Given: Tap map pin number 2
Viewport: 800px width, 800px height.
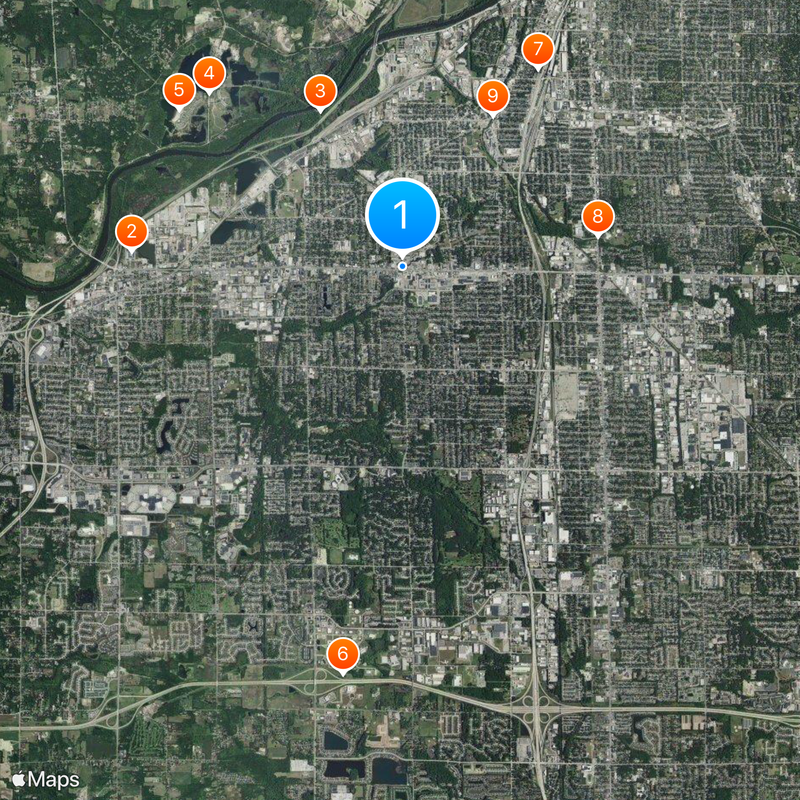Looking at the screenshot, I should pos(132,232).
